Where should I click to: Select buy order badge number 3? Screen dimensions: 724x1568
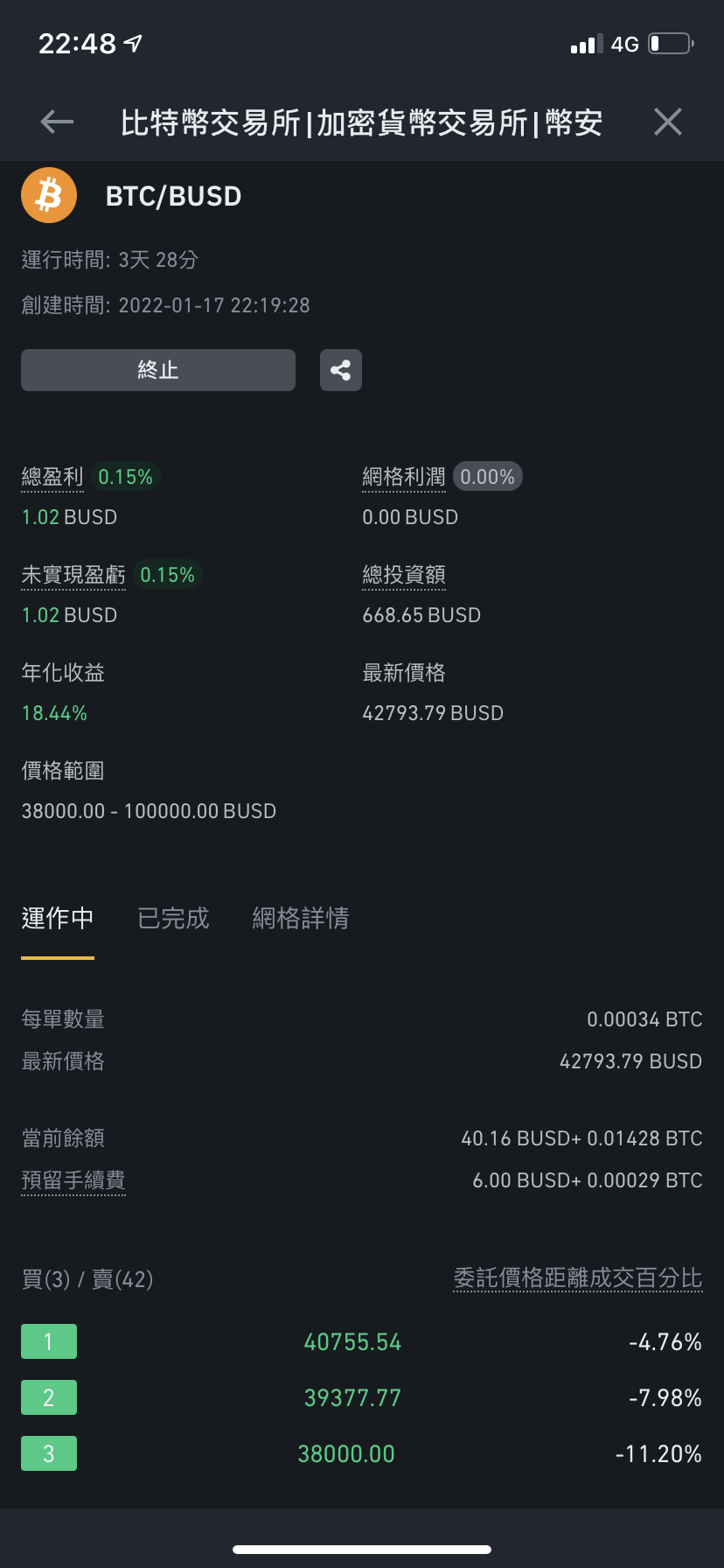tap(48, 1453)
